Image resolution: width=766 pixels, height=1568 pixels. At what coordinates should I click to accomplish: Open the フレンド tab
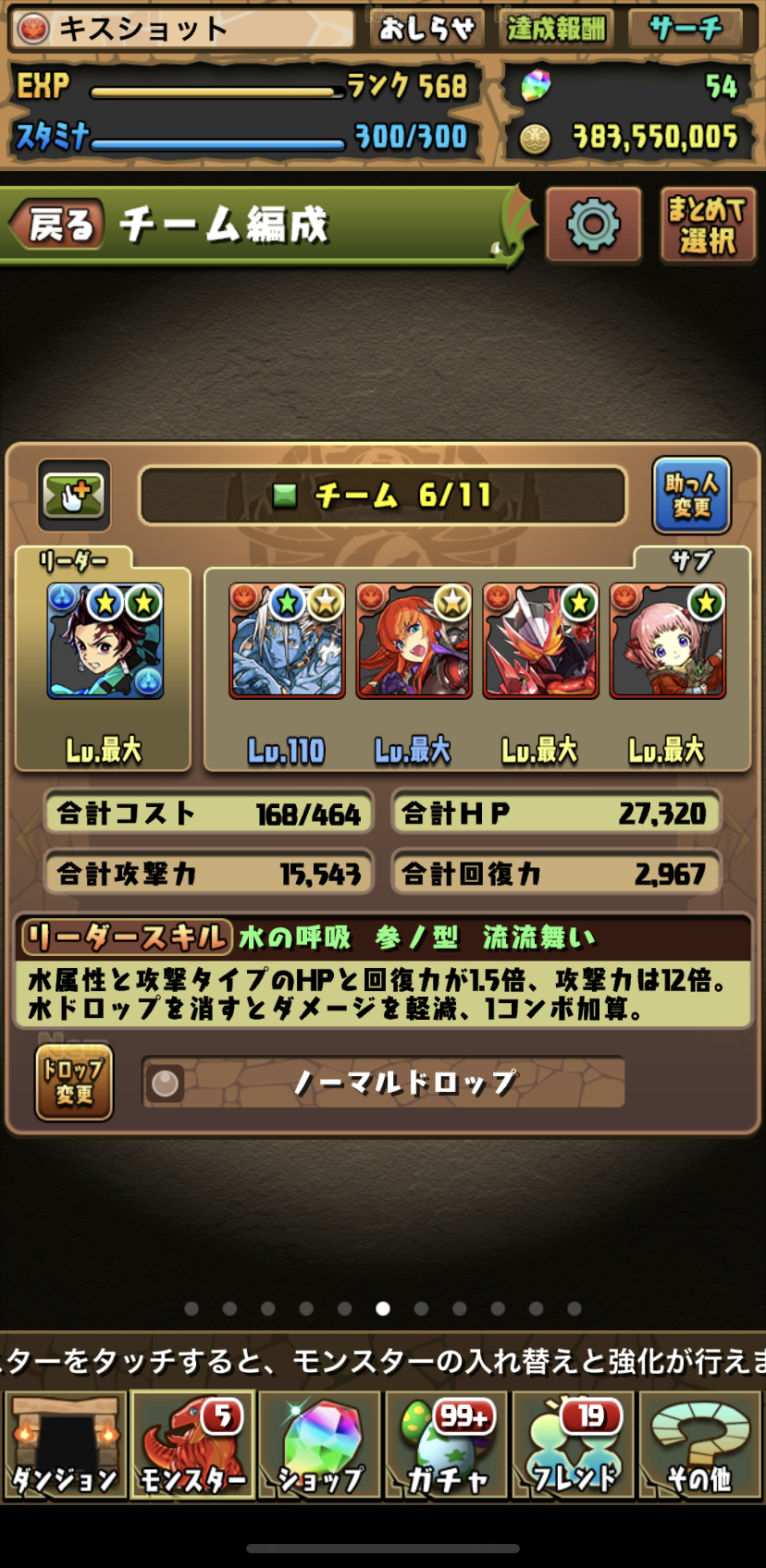(x=573, y=1445)
